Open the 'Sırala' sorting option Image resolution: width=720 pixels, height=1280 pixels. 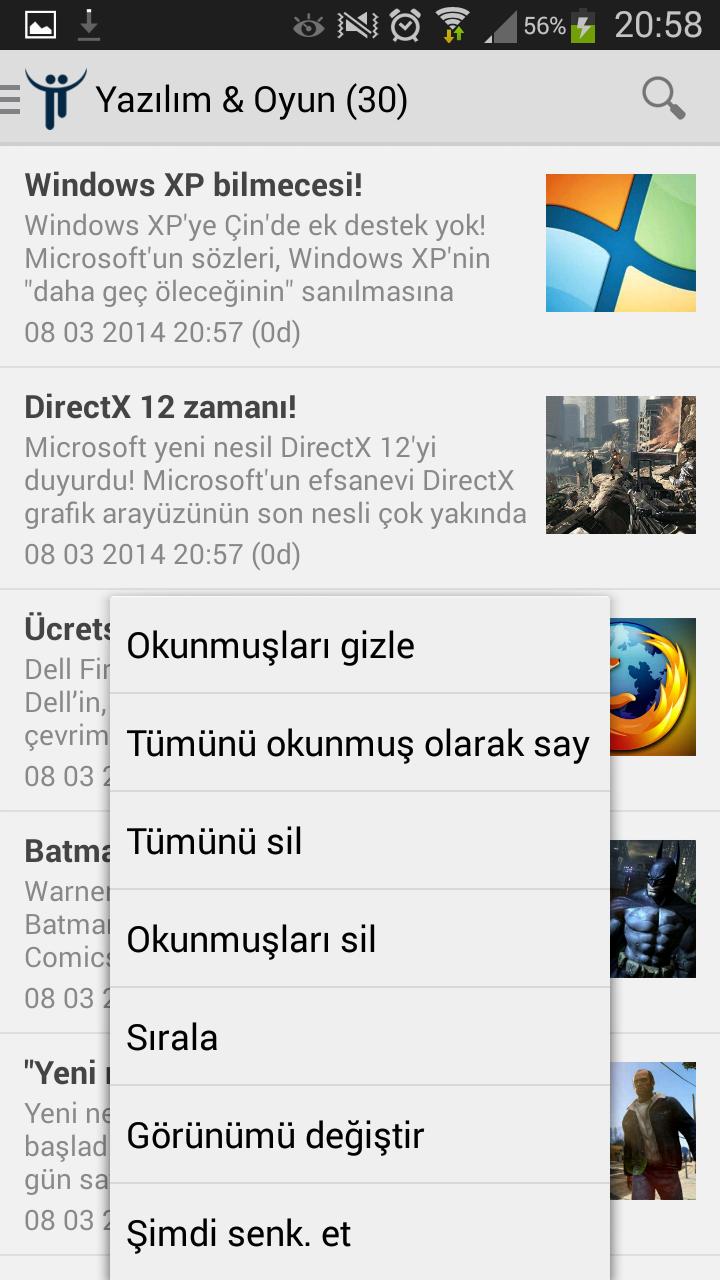tap(172, 1037)
